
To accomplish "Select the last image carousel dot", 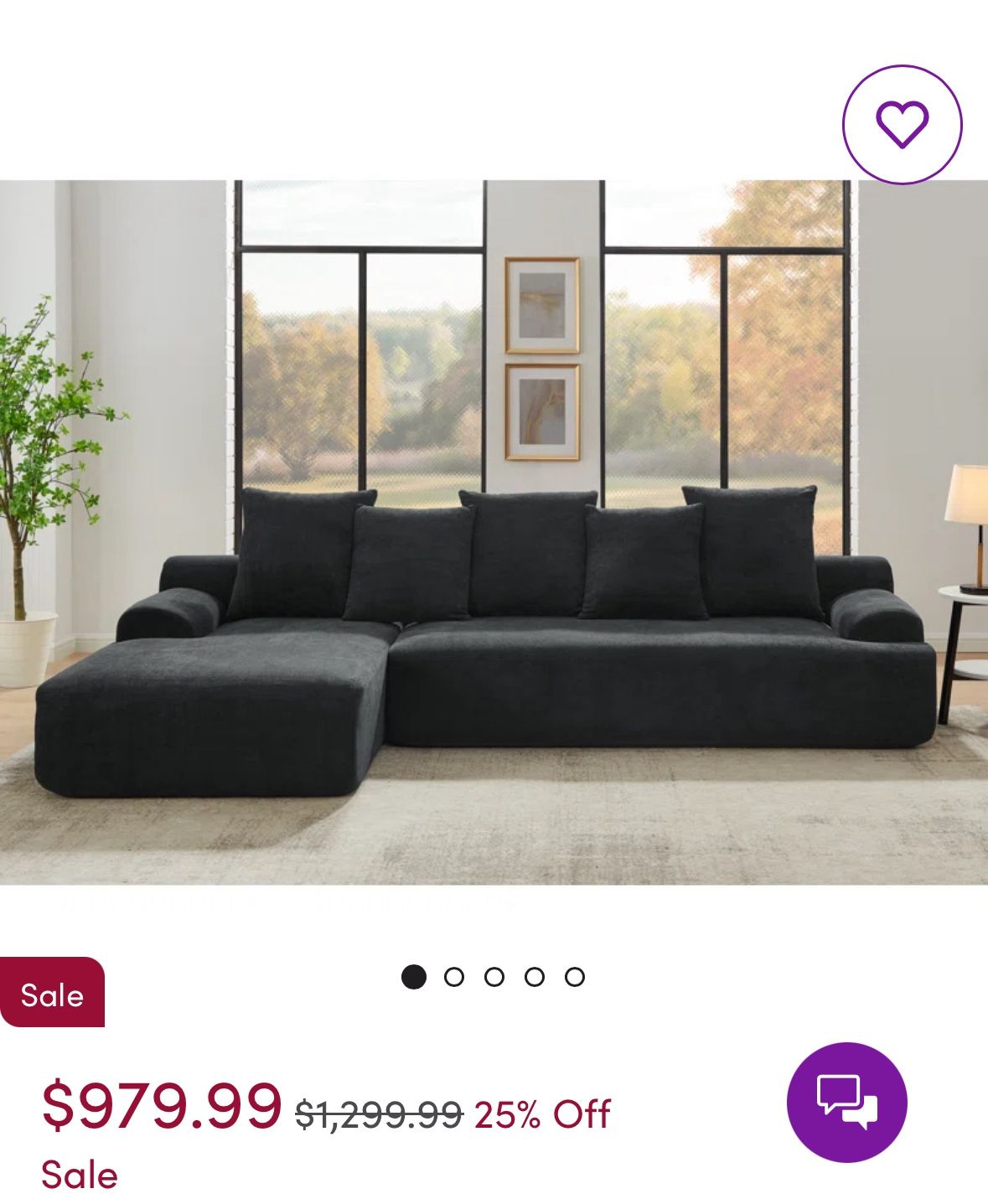I will click(x=575, y=977).
